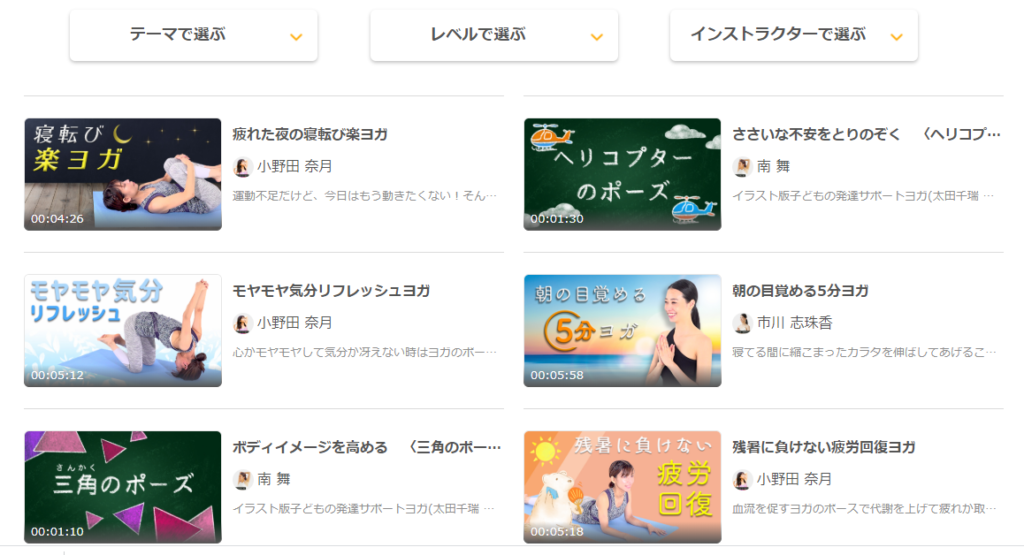Open the モヤモヤ気分リフレッシュ video thumbnail

point(123,330)
